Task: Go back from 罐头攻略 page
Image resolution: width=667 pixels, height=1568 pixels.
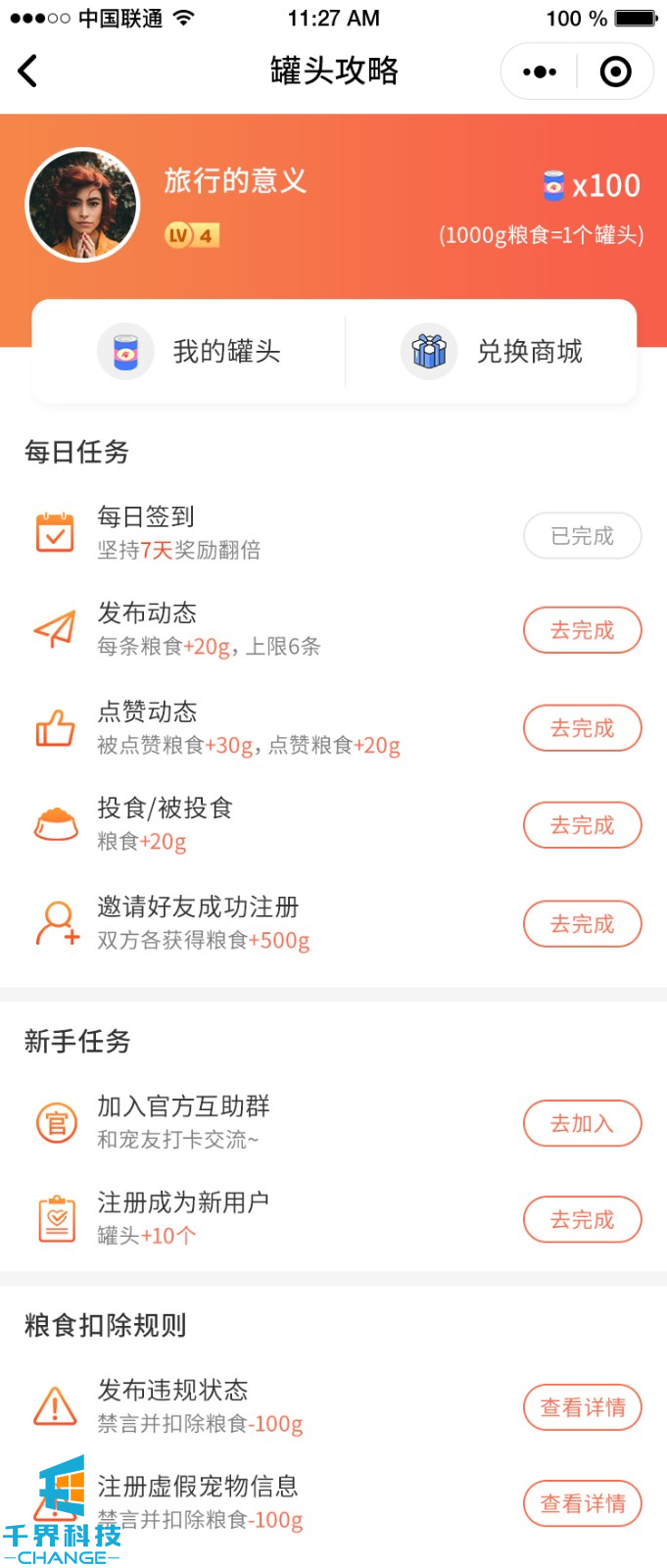Action: pos(28,71)
